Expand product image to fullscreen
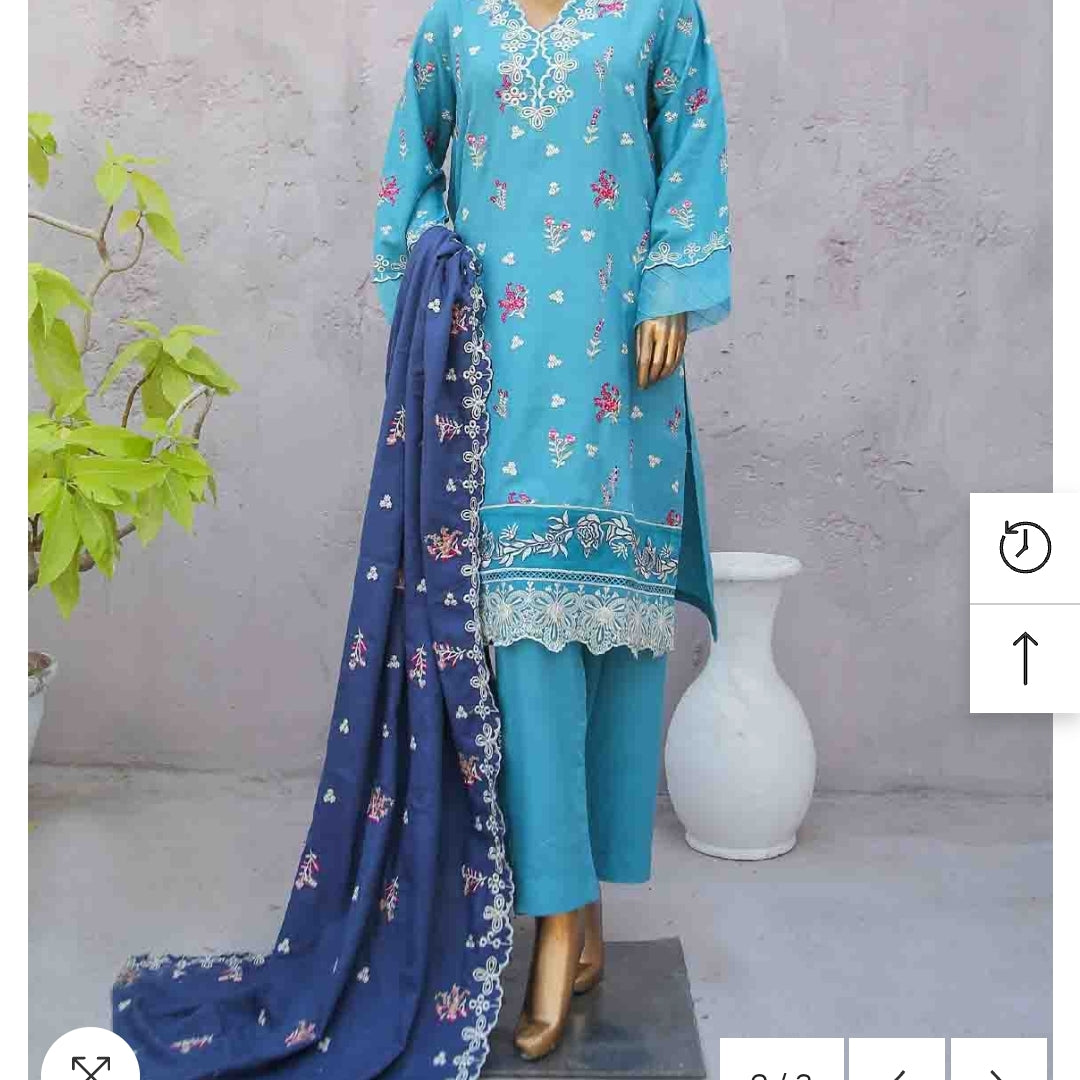The width and height of the screenshot is (1080, 1080). (x=90, y=1063)
